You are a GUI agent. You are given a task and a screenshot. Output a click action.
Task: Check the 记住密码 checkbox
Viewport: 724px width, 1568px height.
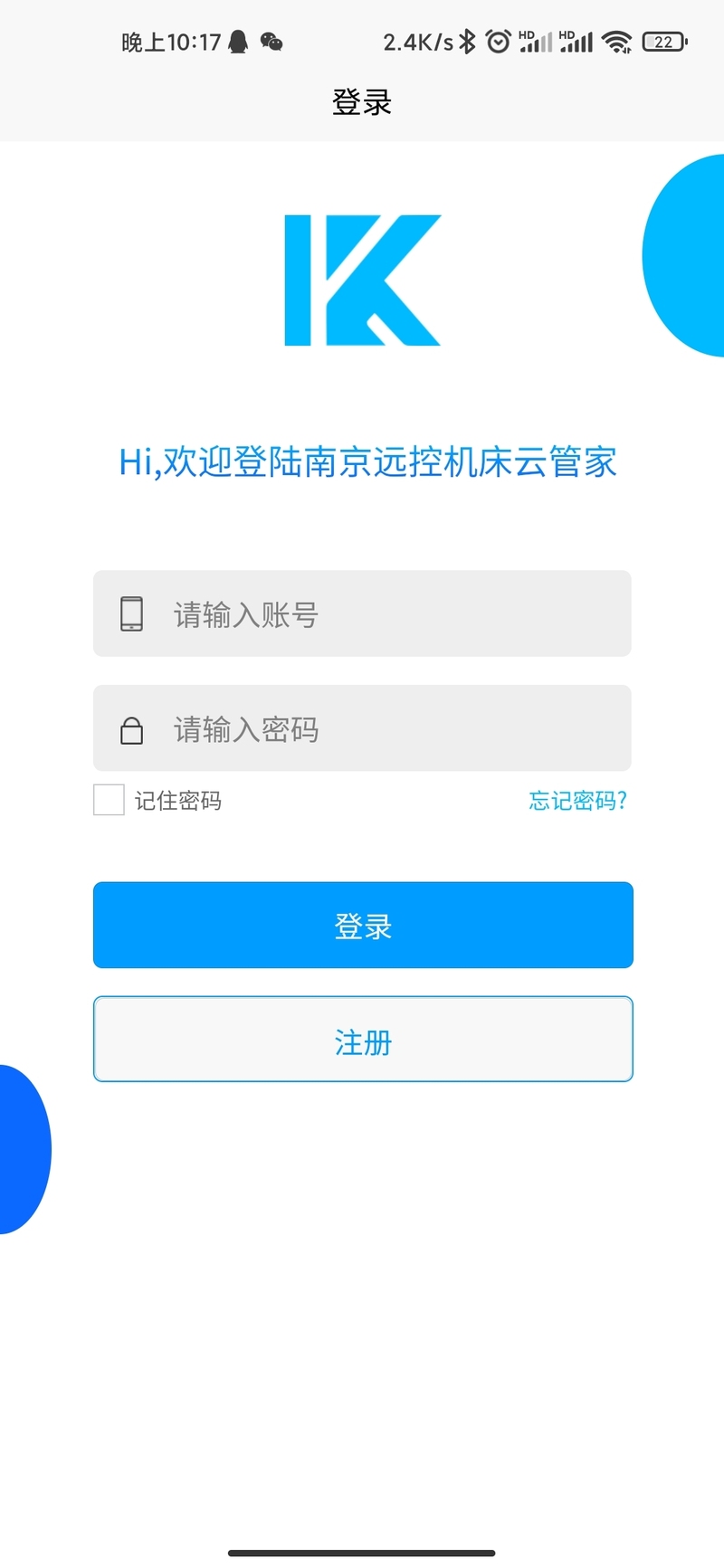(109, 800)
